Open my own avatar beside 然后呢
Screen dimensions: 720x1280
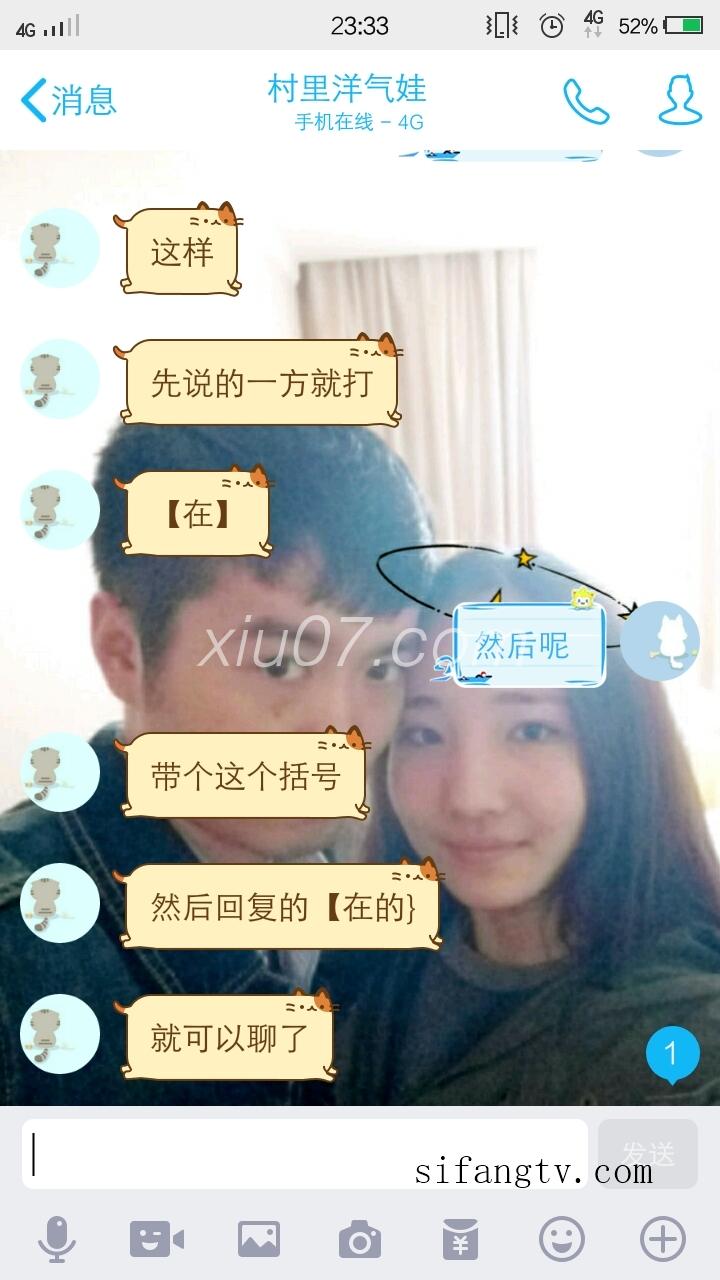pos(660,641)
